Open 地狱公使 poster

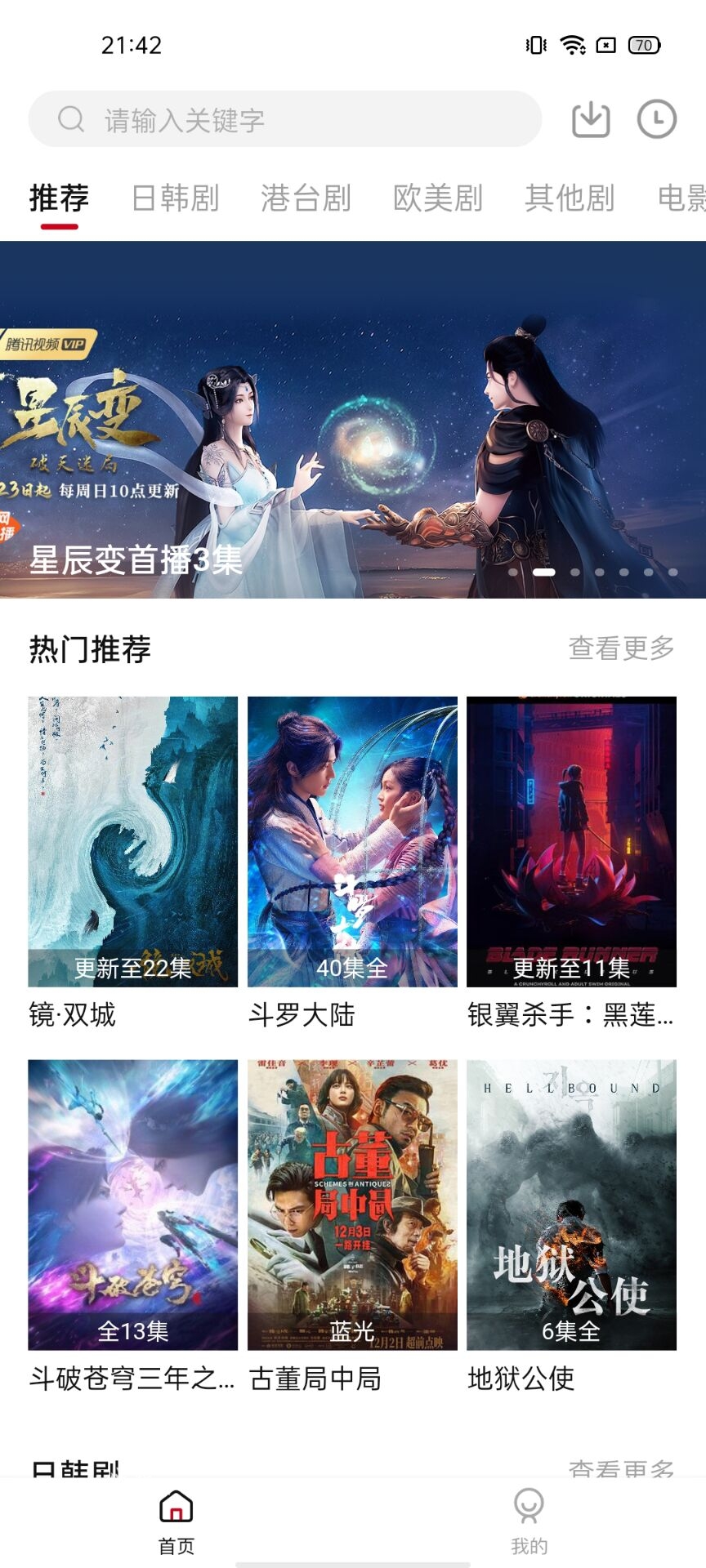(x=571, y=1205)
